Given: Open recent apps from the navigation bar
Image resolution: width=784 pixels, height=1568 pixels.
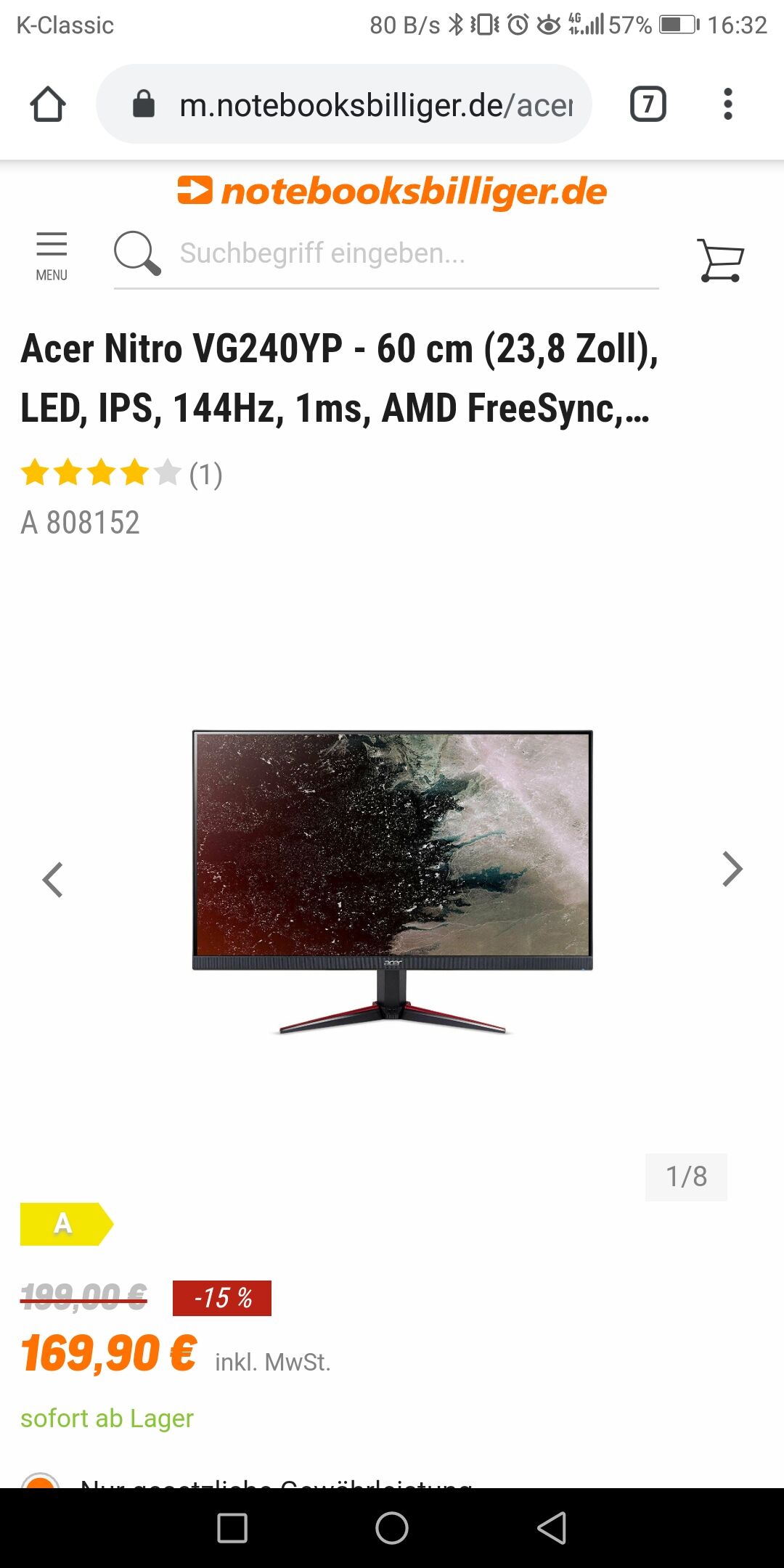Looking at the screenshot, I should 232,1528.
